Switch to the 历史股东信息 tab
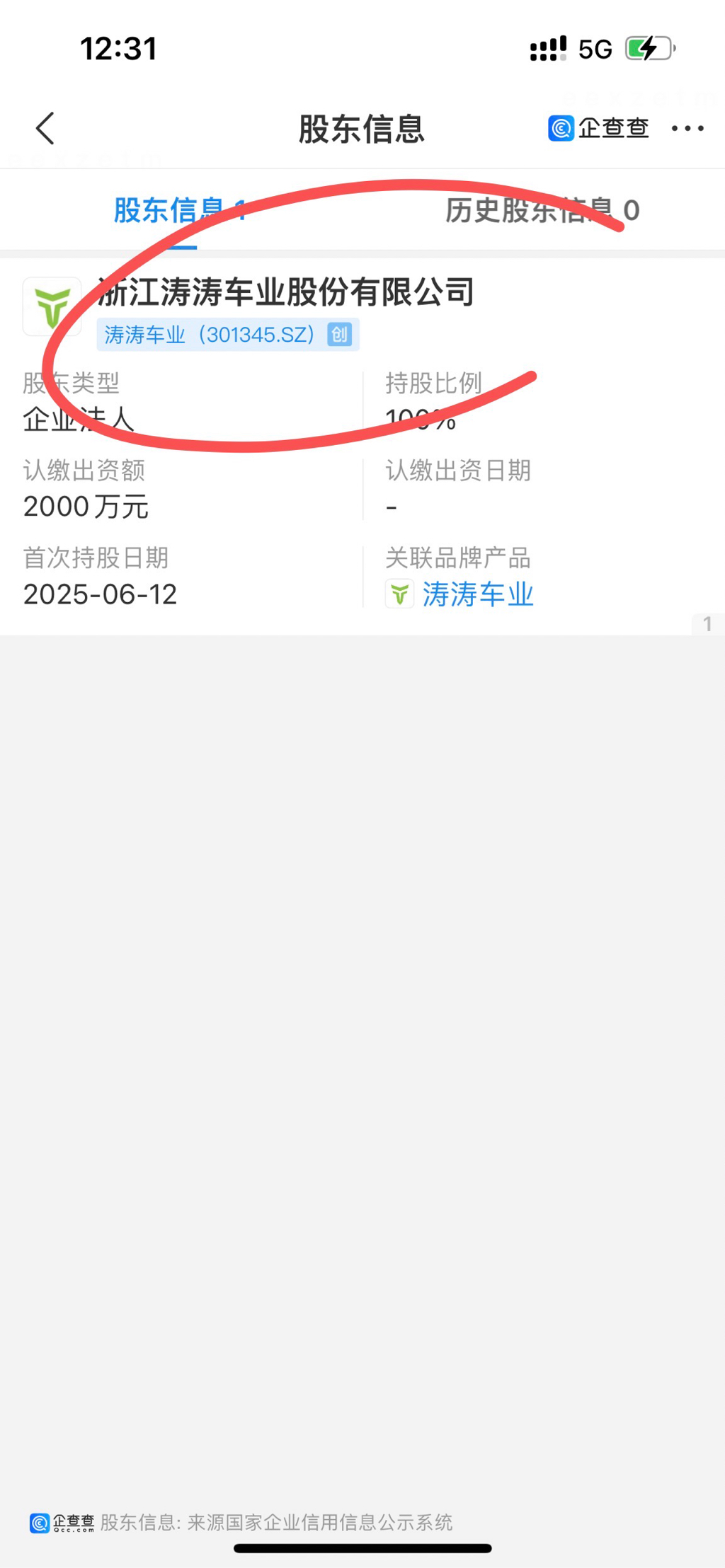Image resolution: width=725 pixels, height=1568 pixels. (x=542, y=210)
